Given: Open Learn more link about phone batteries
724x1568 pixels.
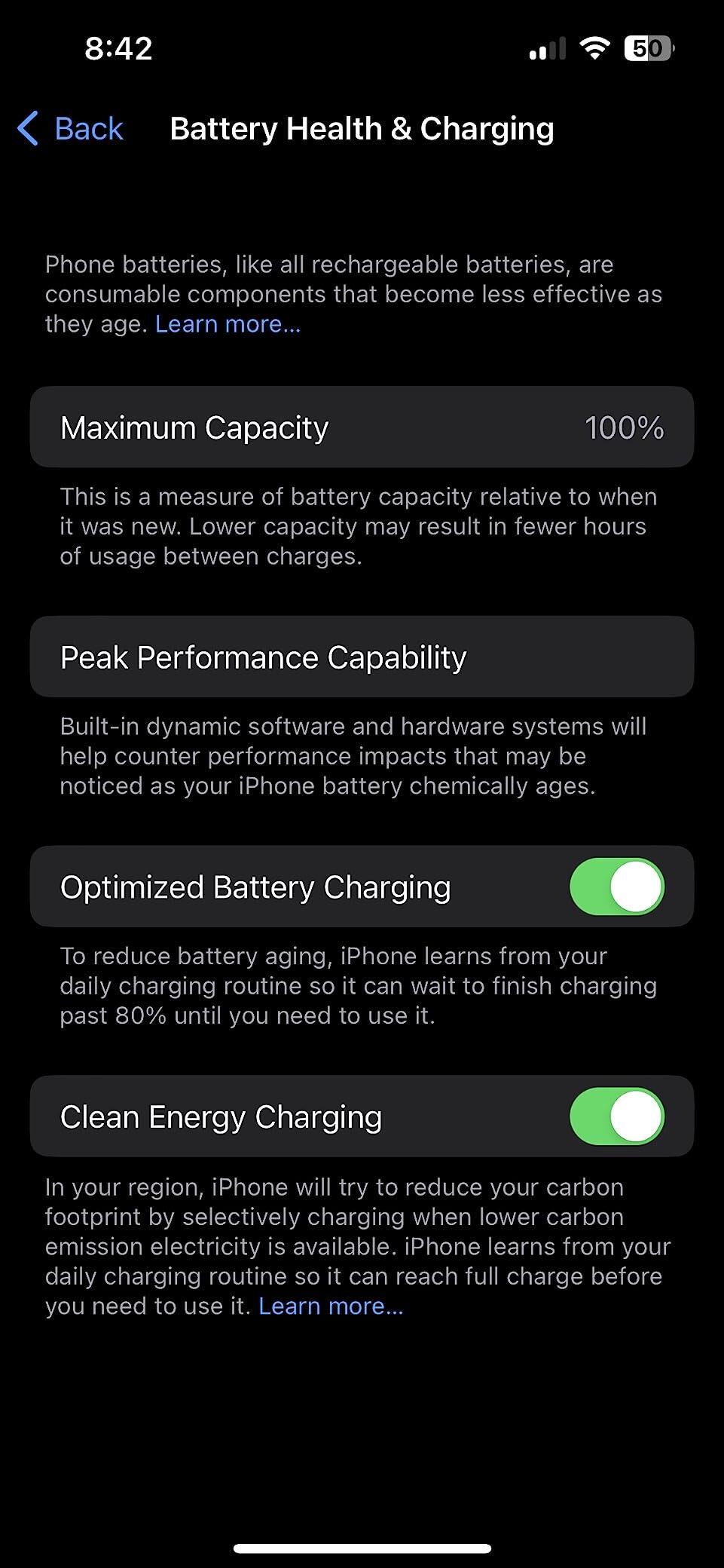Looking at the screenshot, I should (228, 324).
